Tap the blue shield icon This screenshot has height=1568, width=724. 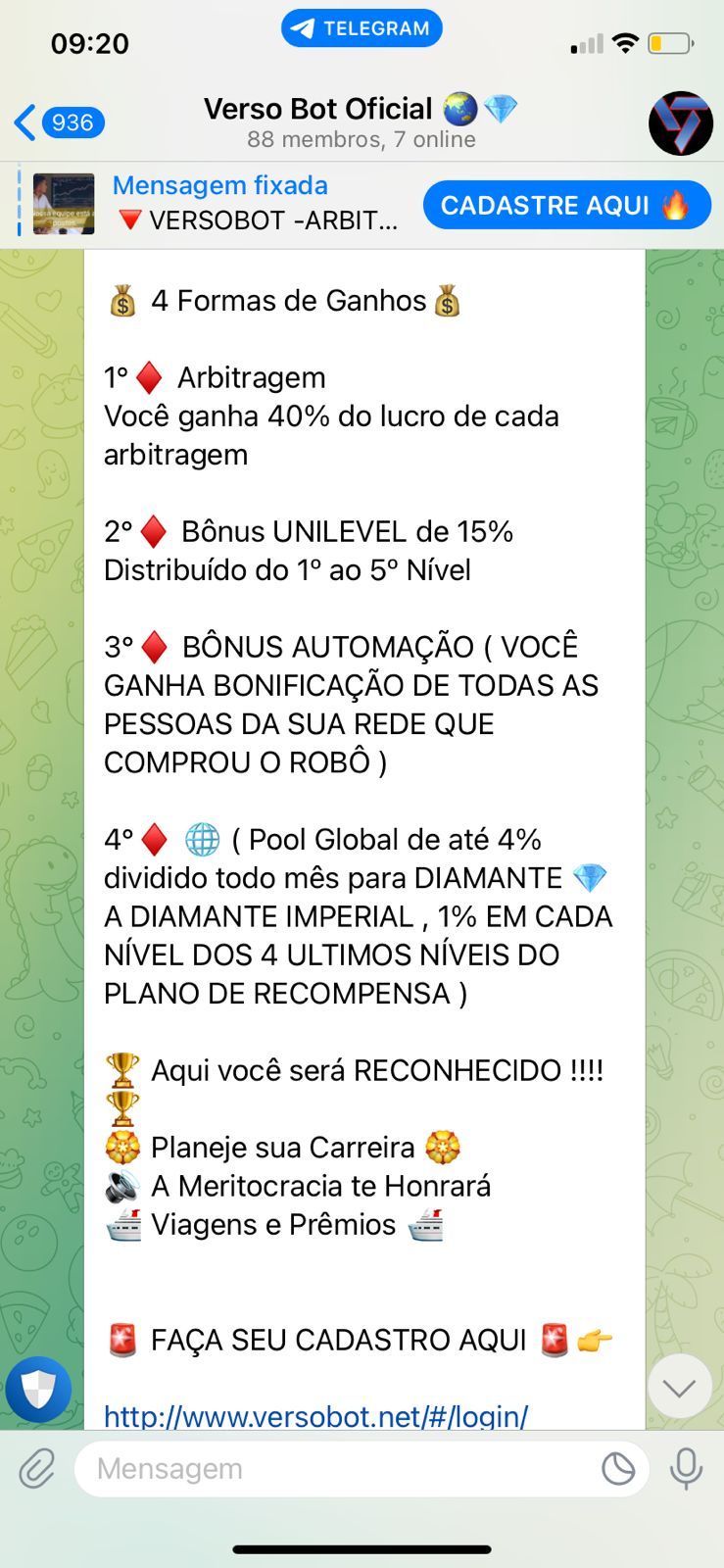[38, 1388]
